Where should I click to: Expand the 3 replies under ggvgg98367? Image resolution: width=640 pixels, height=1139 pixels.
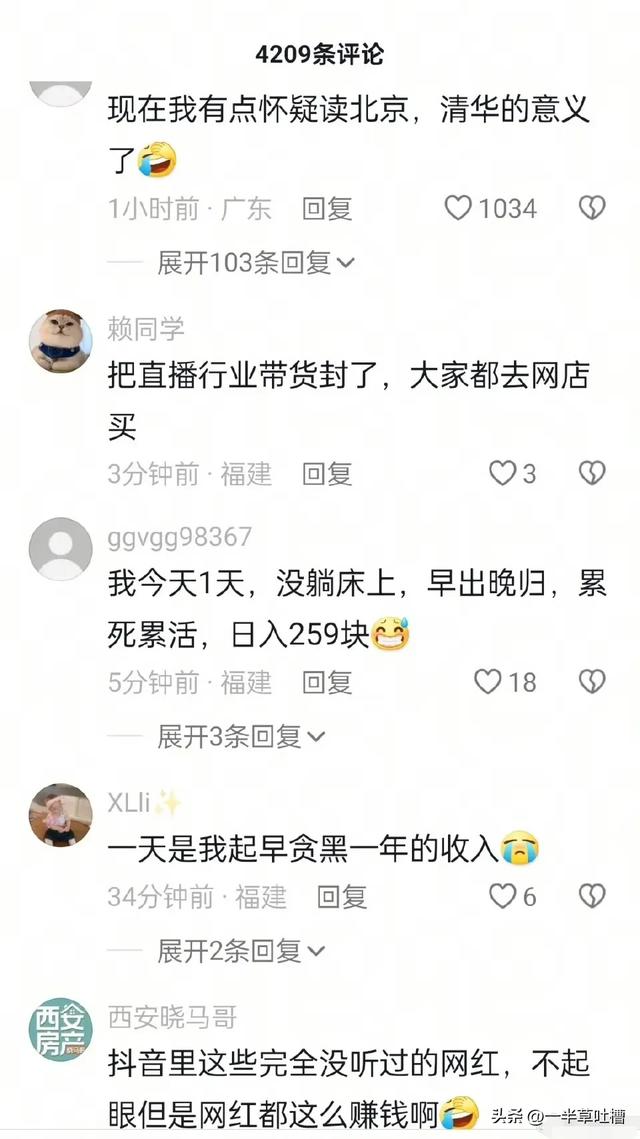[241, 737]
